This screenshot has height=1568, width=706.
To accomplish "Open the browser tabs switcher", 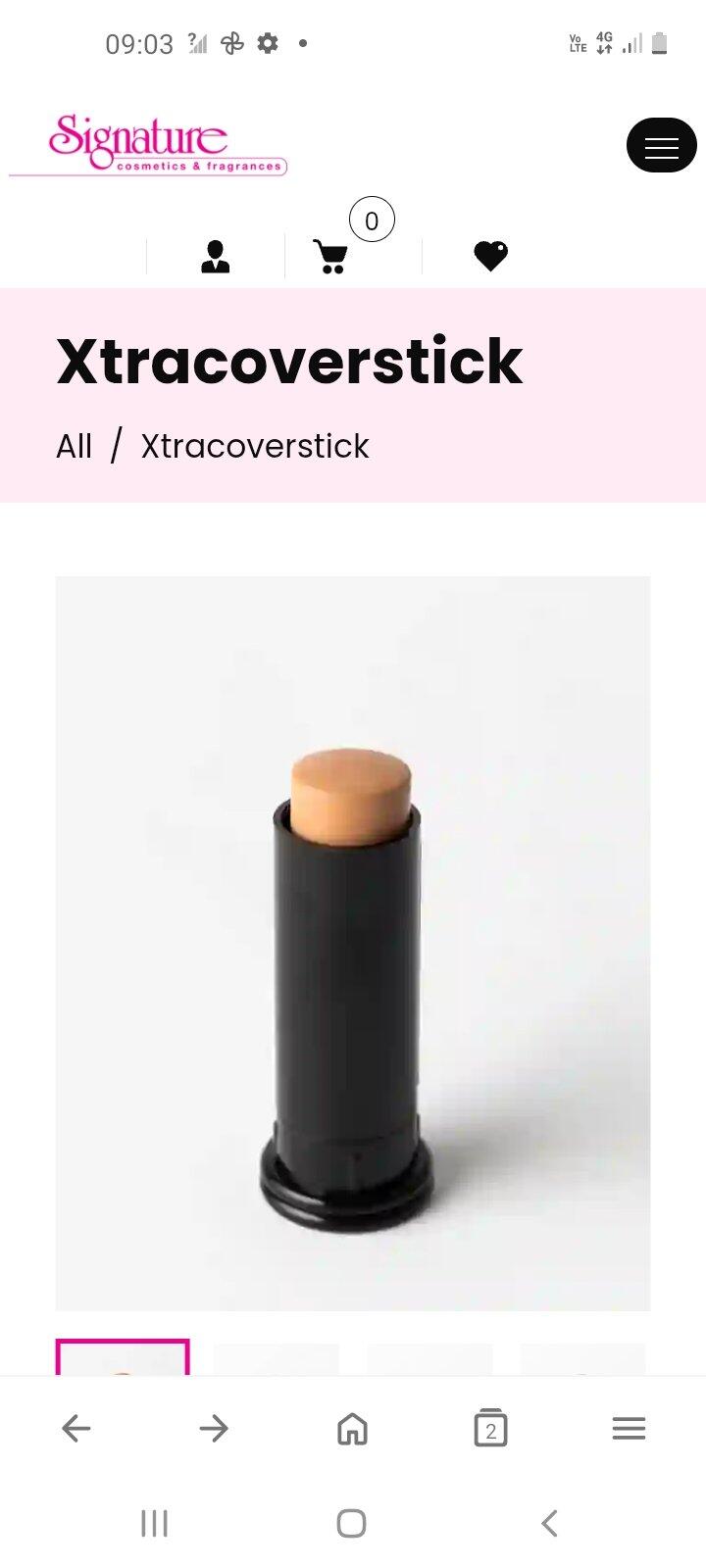I will tap(490, 1429).
